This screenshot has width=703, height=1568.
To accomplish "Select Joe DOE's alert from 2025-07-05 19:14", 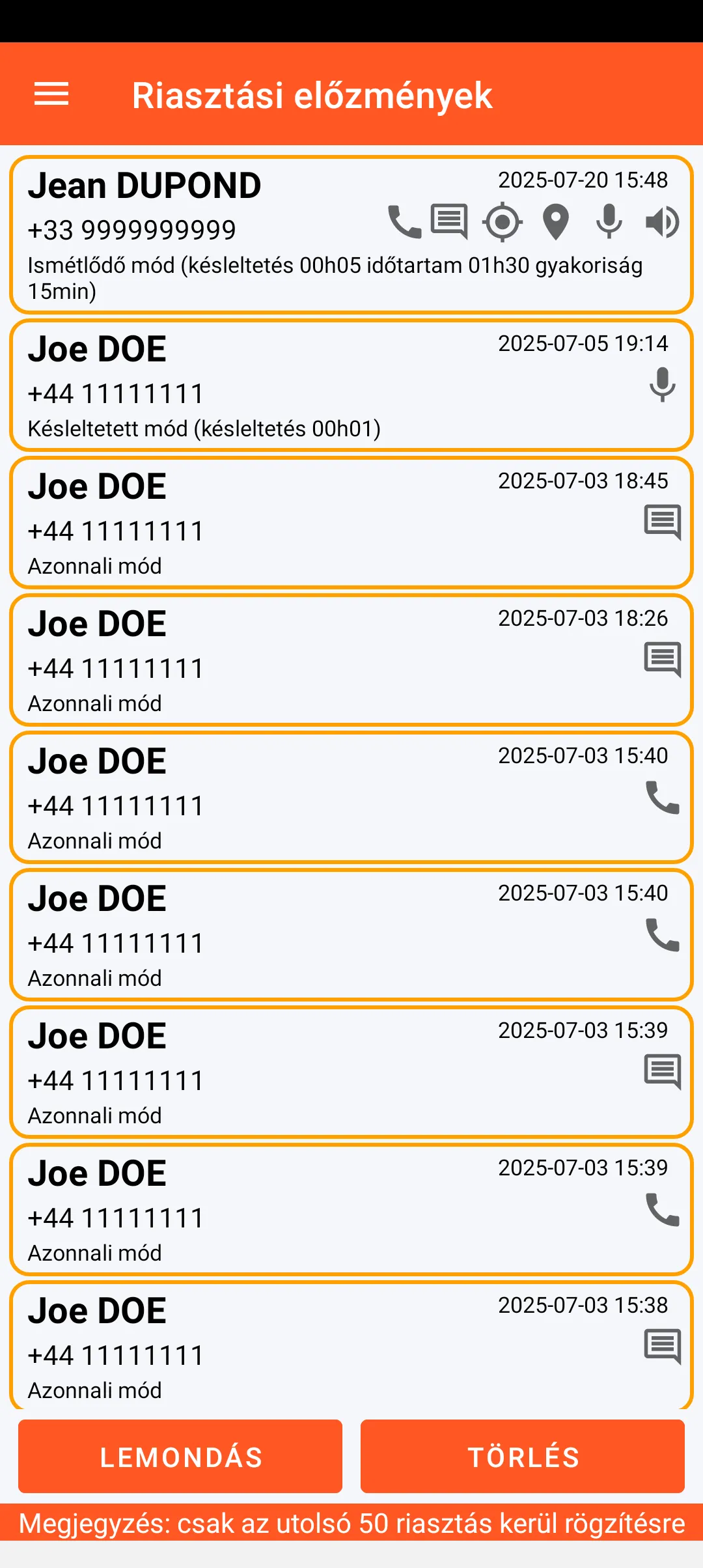I will [x=351, y=385].
